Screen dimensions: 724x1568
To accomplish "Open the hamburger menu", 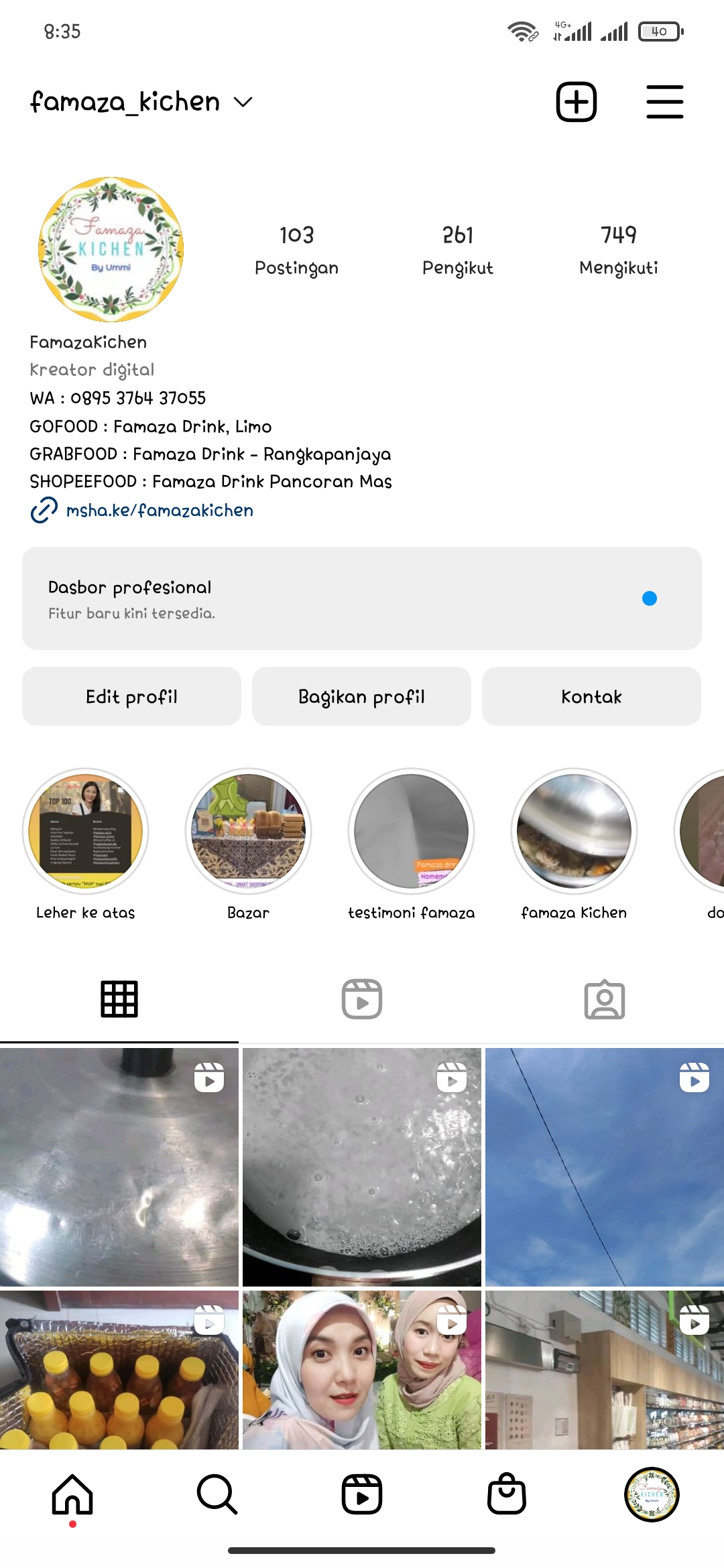I will 664,102.
